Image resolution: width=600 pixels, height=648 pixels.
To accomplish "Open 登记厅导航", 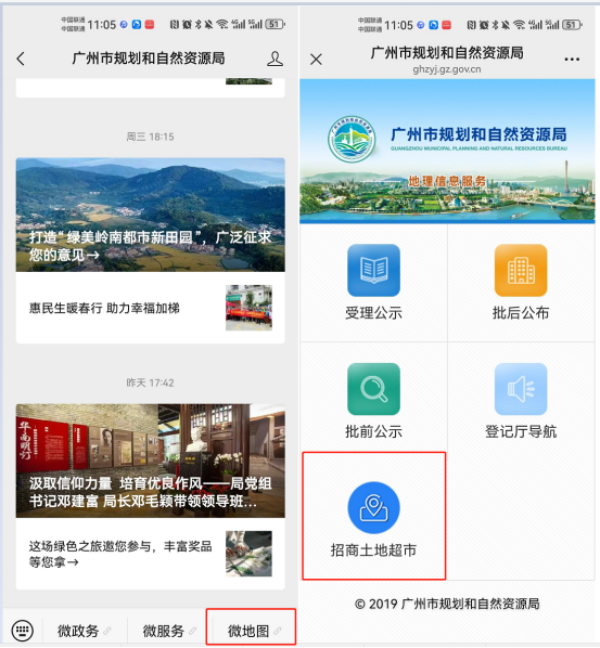I will (520, 402).
